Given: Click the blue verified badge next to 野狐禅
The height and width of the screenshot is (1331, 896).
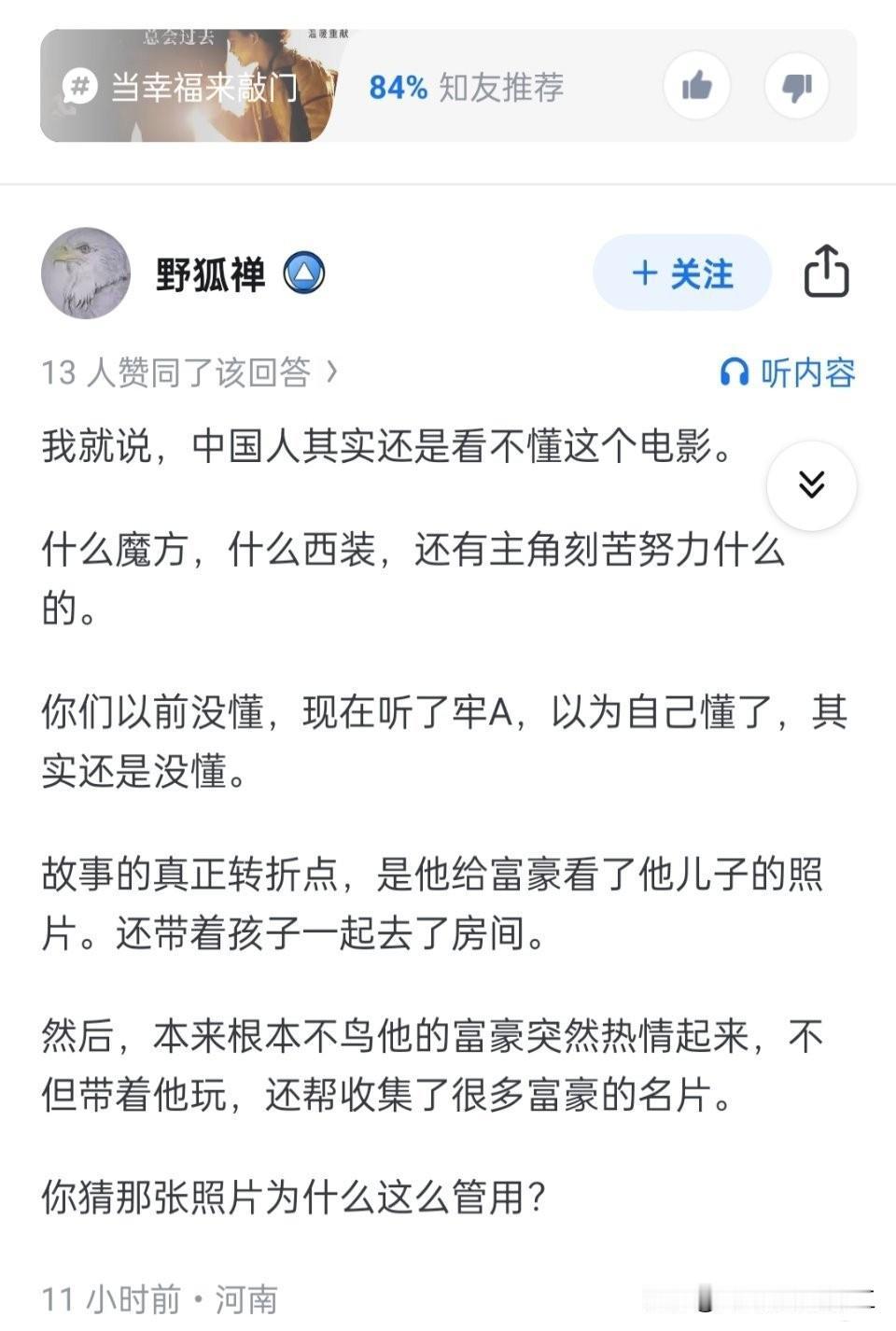Looking at the screenshot, I should [x=303, y=273].
